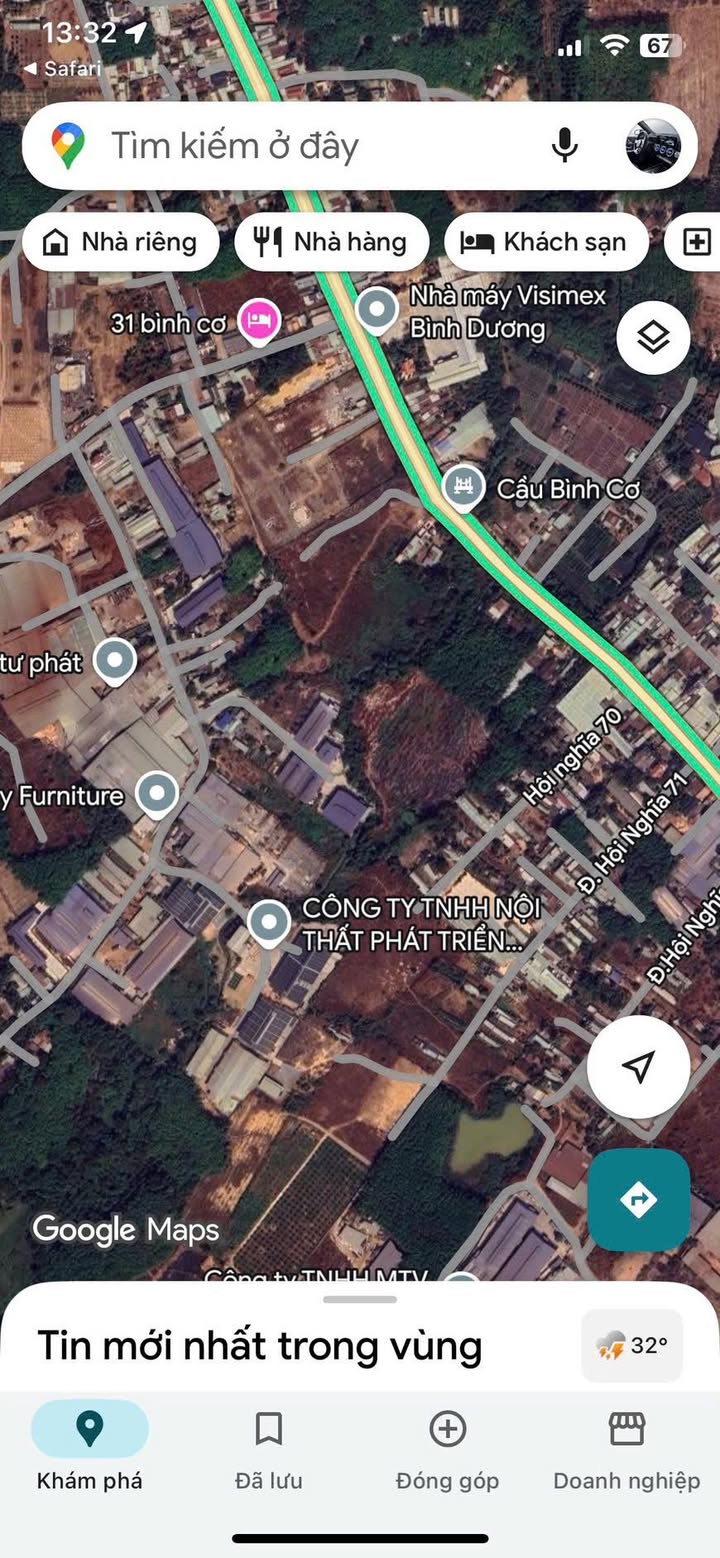Select the Nhà riêng chip
Image resolution: width=720 pixels, height=1558 pixels.
click(x=120, y=242)
